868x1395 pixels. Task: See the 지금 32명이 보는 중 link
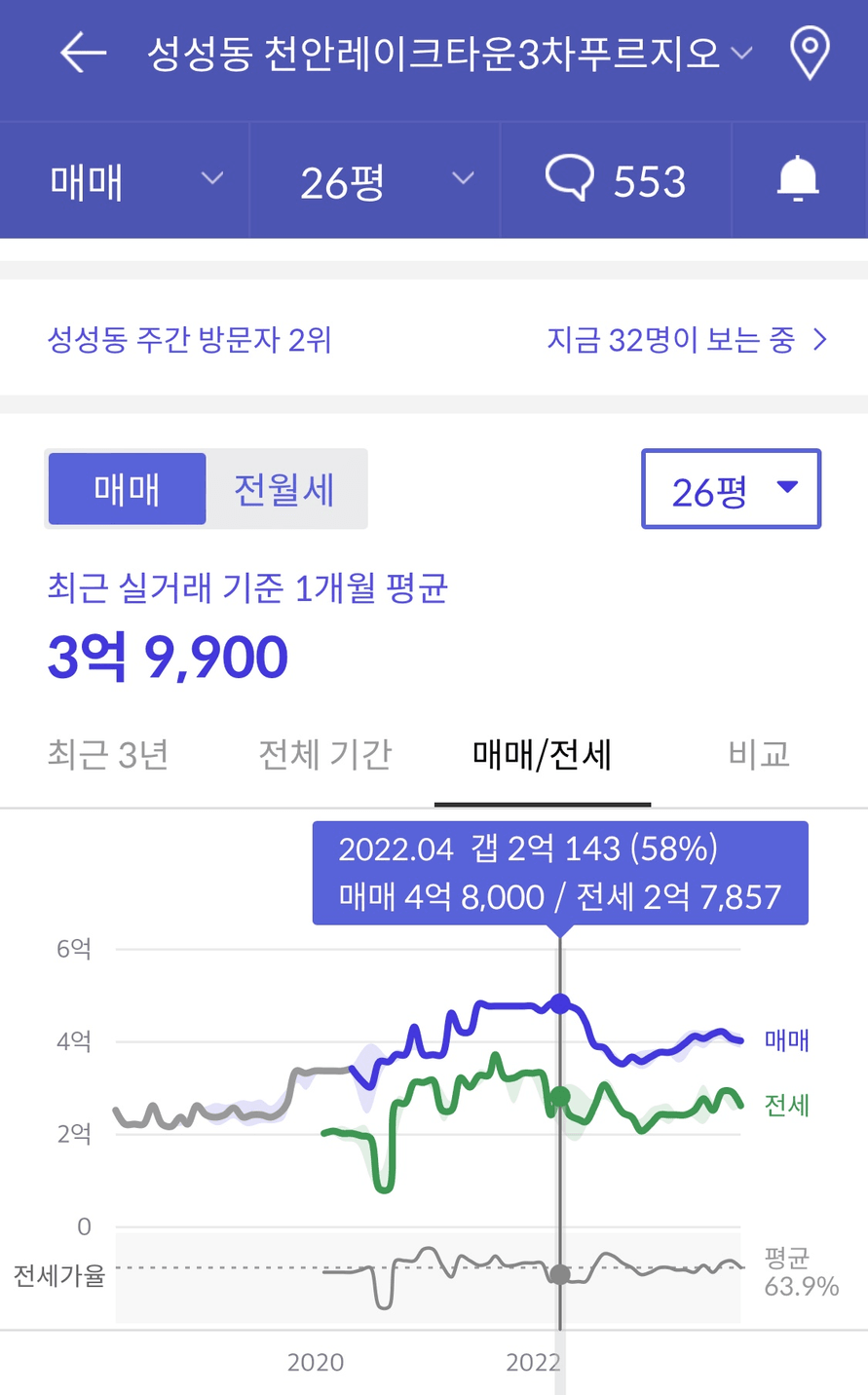coord(687,340)
